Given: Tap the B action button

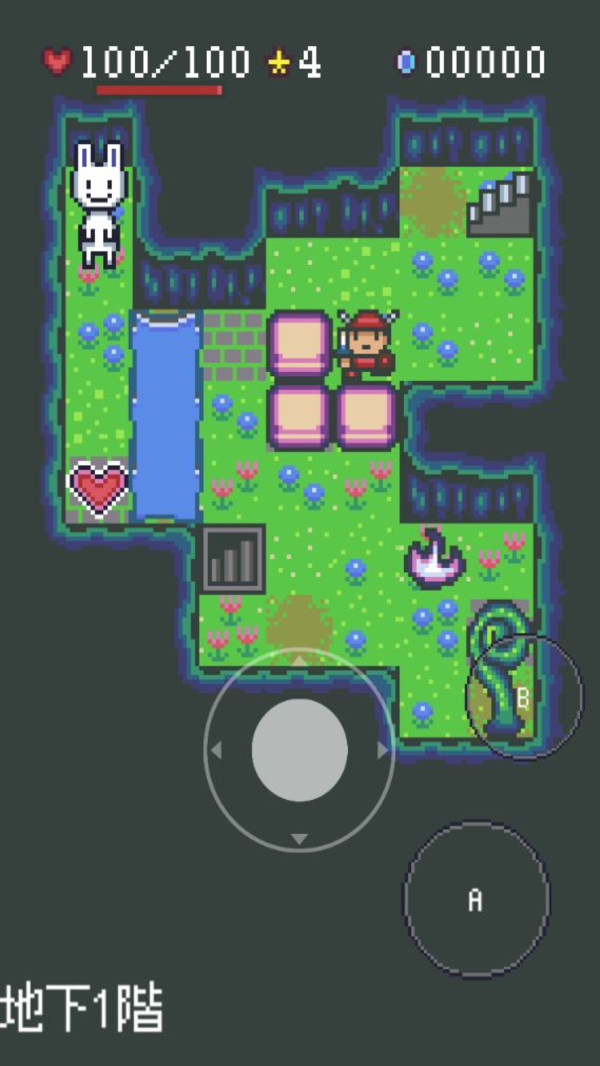Looking at the screenshot, I should 523,696.
